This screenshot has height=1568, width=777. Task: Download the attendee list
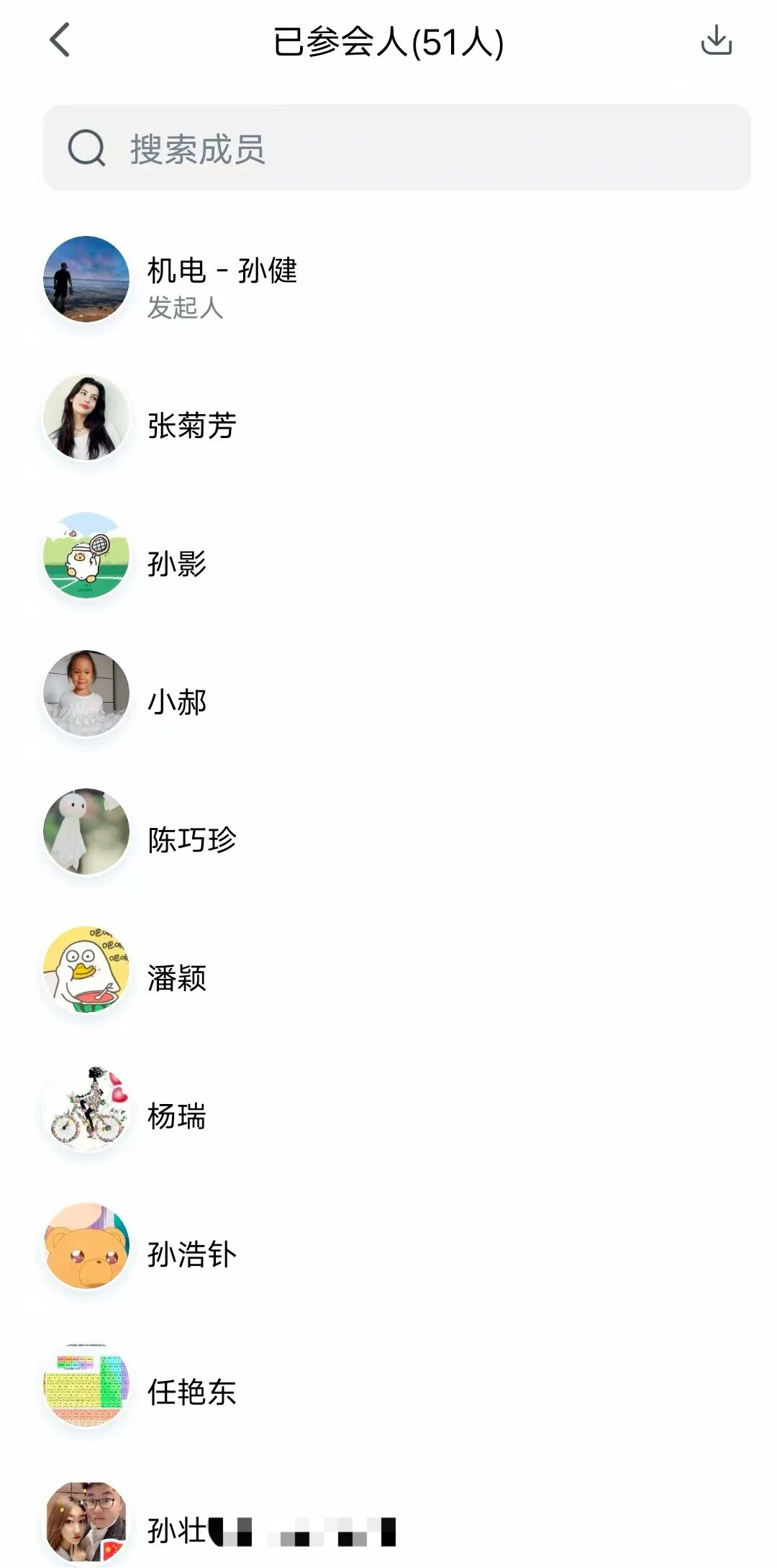pyautogui.click(x=716, y=40)
